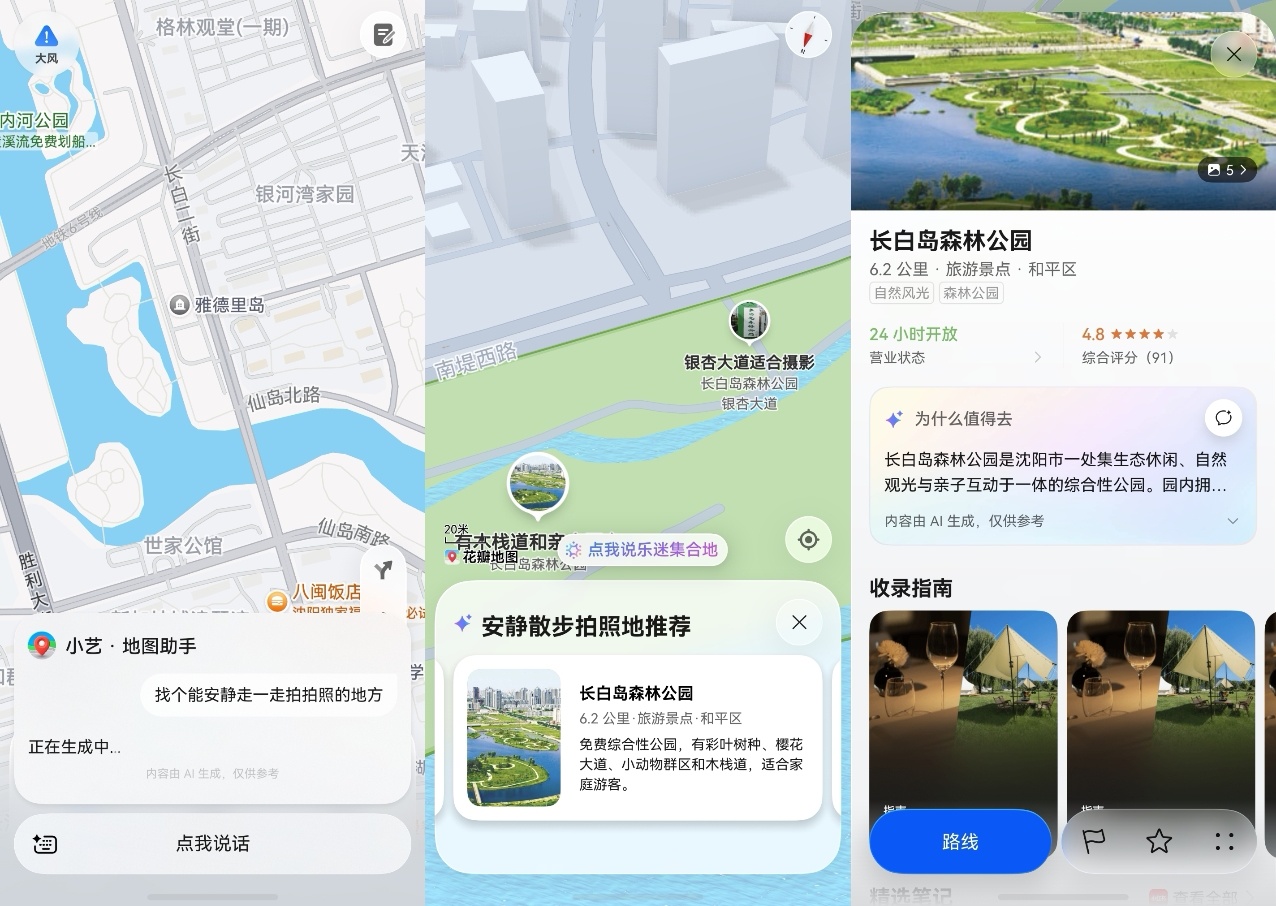Center the map on my location

(808, 540)
